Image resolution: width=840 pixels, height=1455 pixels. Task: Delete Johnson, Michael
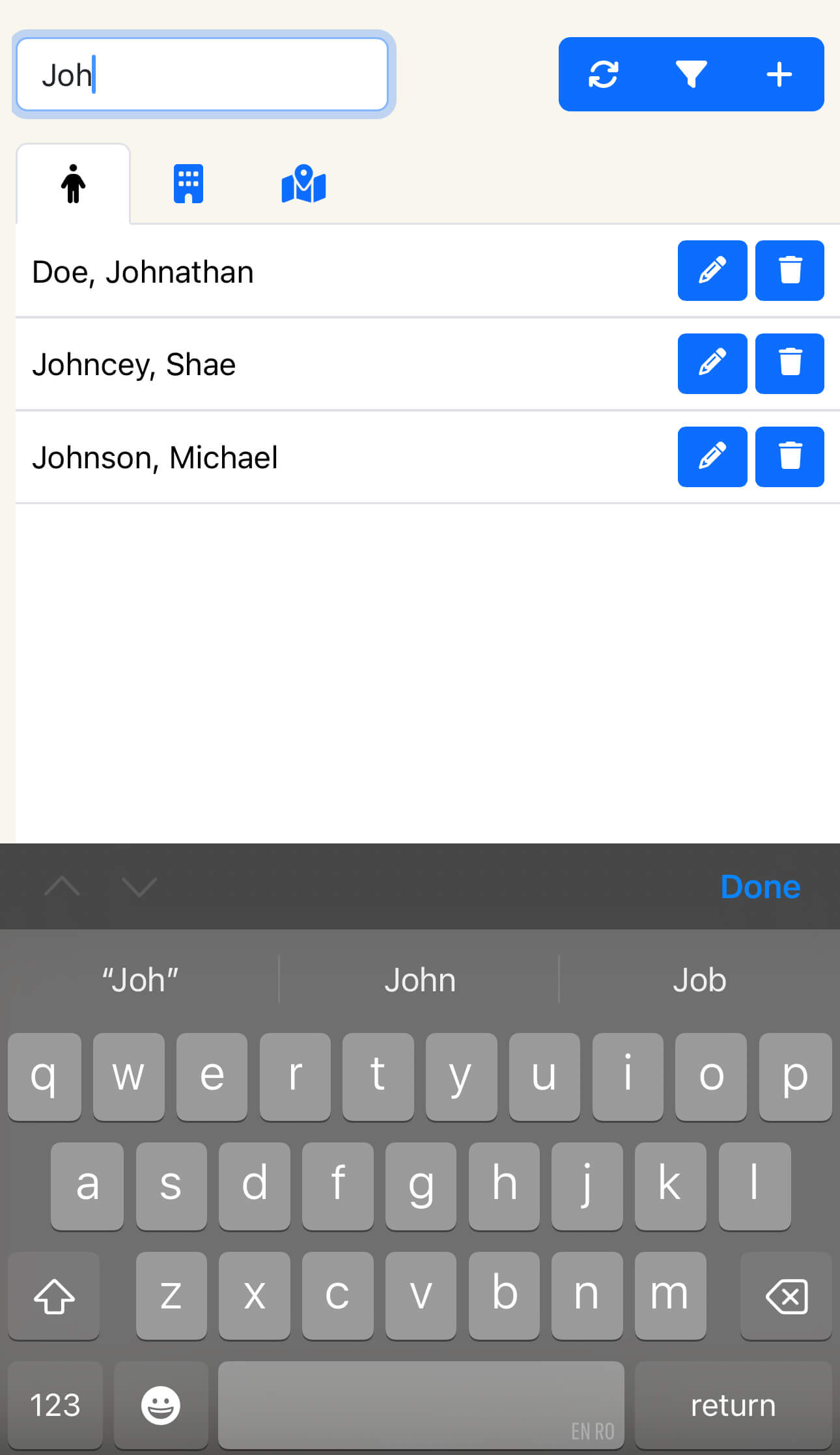coord(789,457)
